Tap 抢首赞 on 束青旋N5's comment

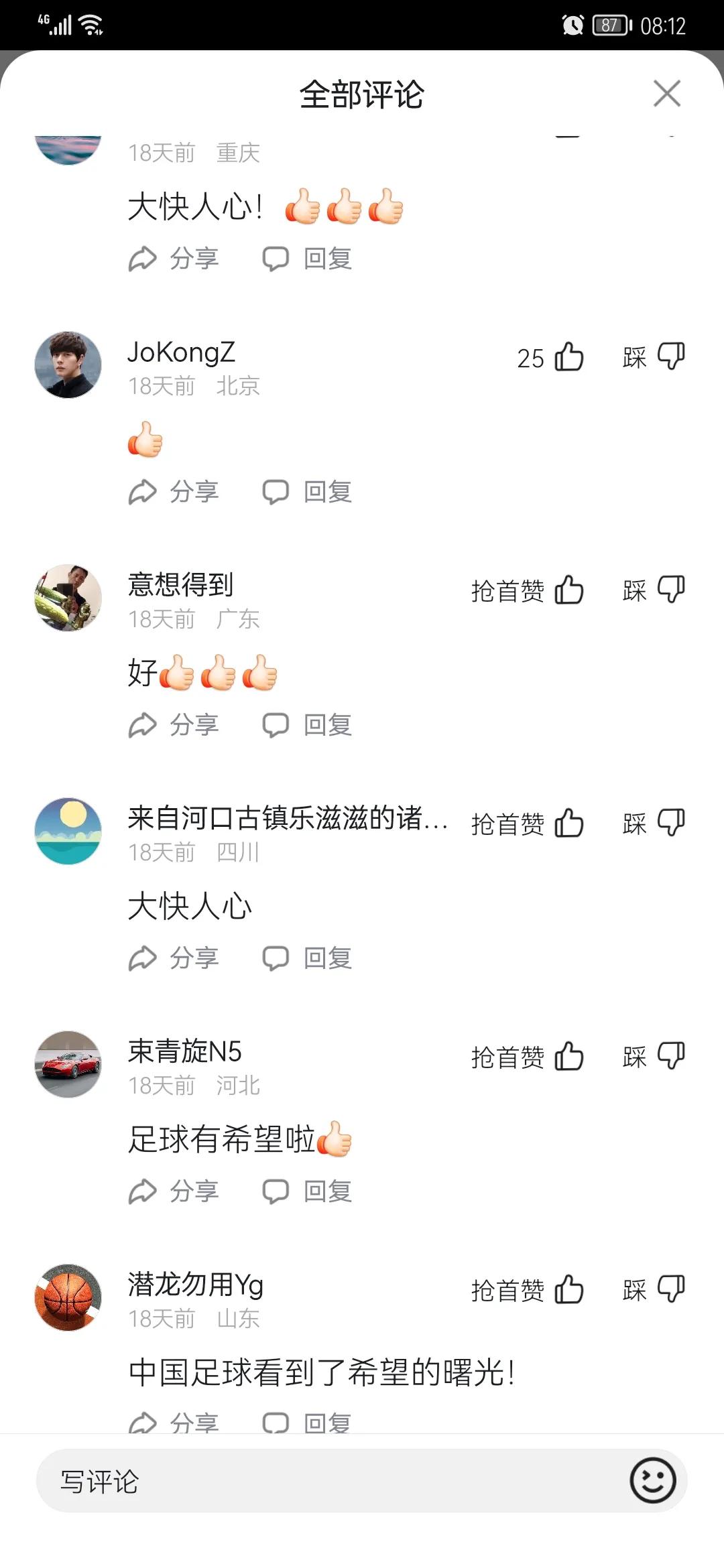507,1057
